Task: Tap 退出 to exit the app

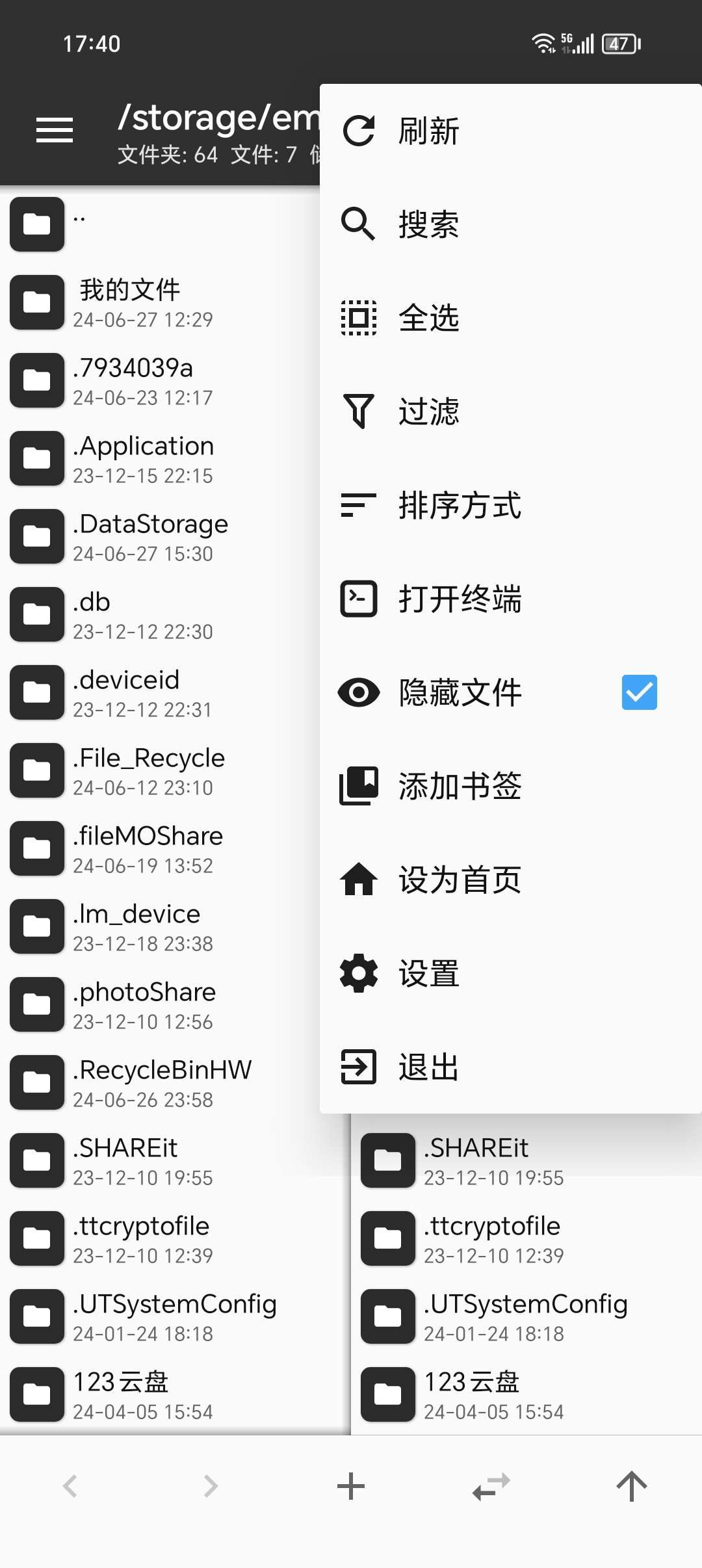Action: 429,1067
